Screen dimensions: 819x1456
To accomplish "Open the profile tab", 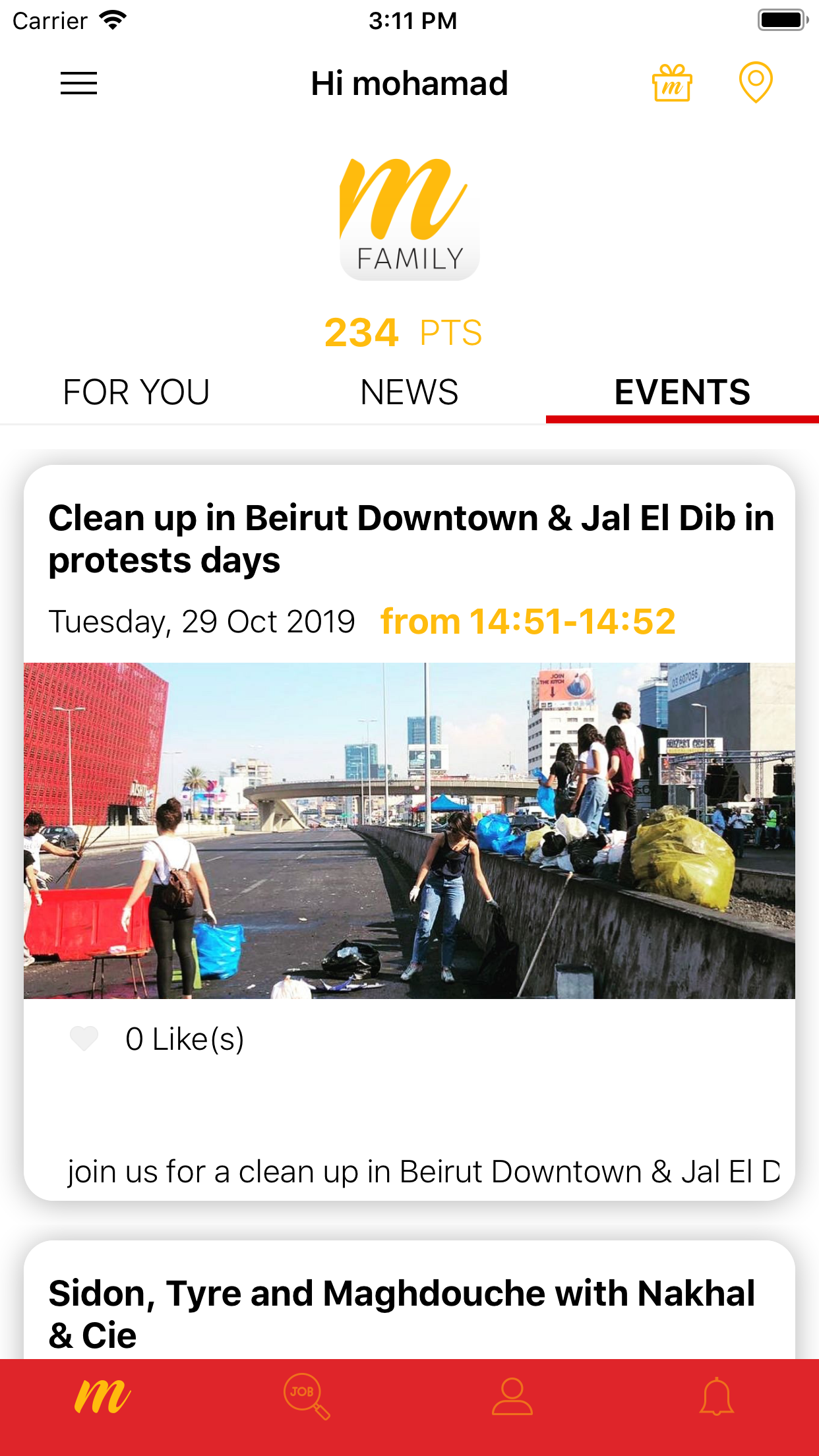I will [512, 1397].
